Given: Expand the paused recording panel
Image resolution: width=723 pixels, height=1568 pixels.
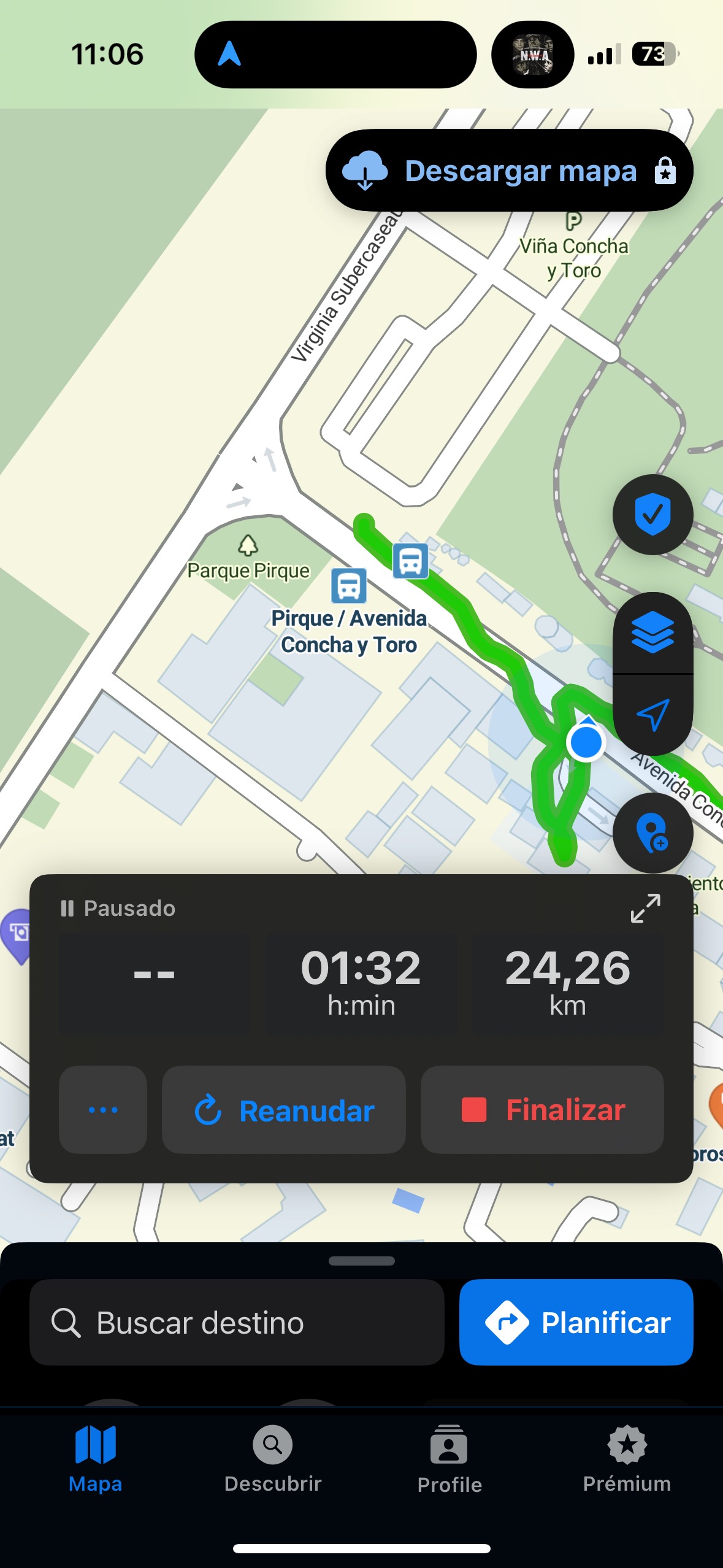Looking at the screenshot, I should coord(645,909).
